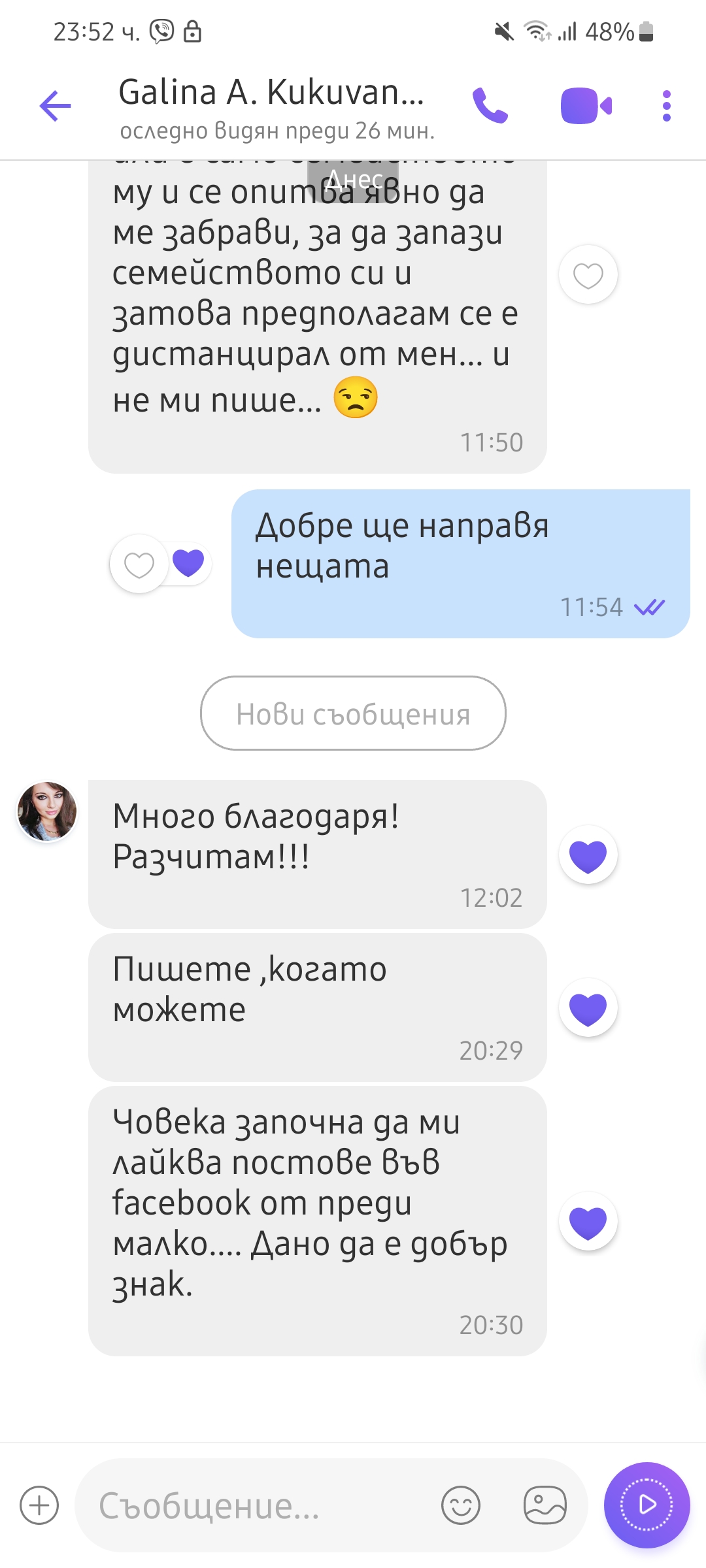
Task: Start a voice call with Galina
Action: coord(490,106)
